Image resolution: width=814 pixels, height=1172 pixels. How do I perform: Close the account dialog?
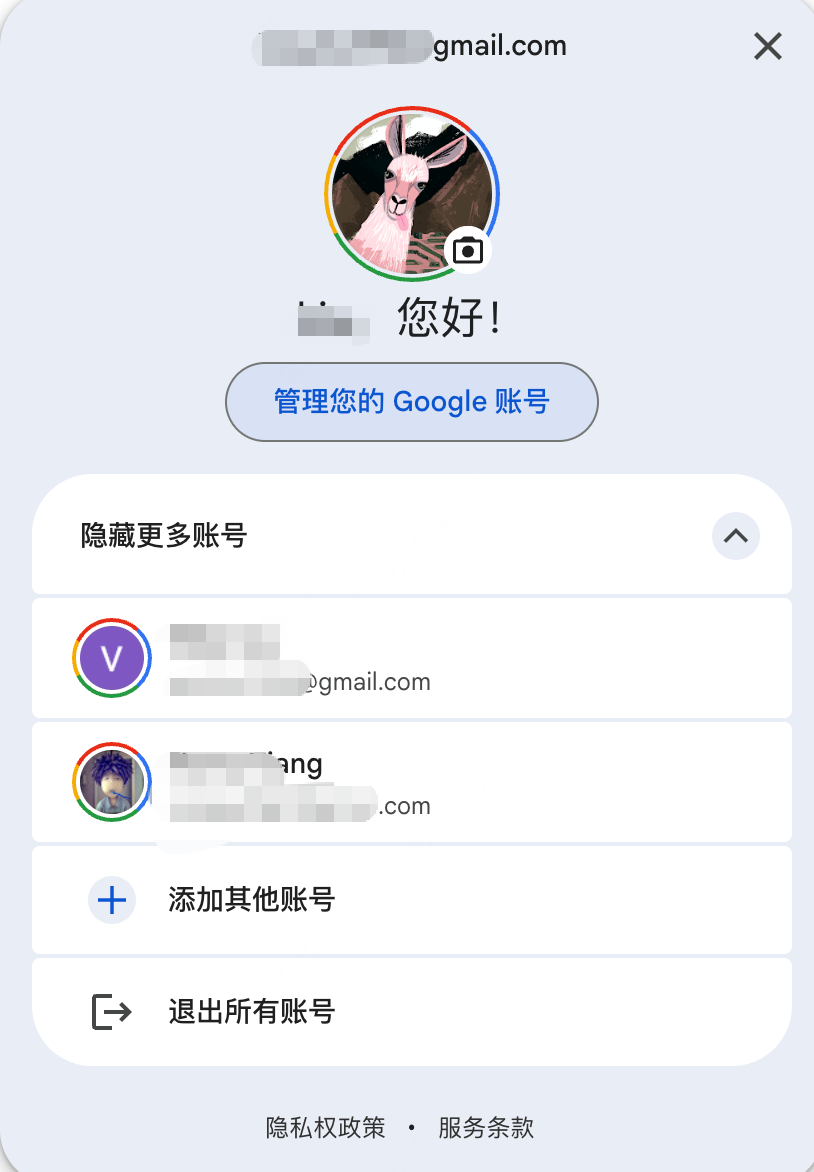pos(768,46)
